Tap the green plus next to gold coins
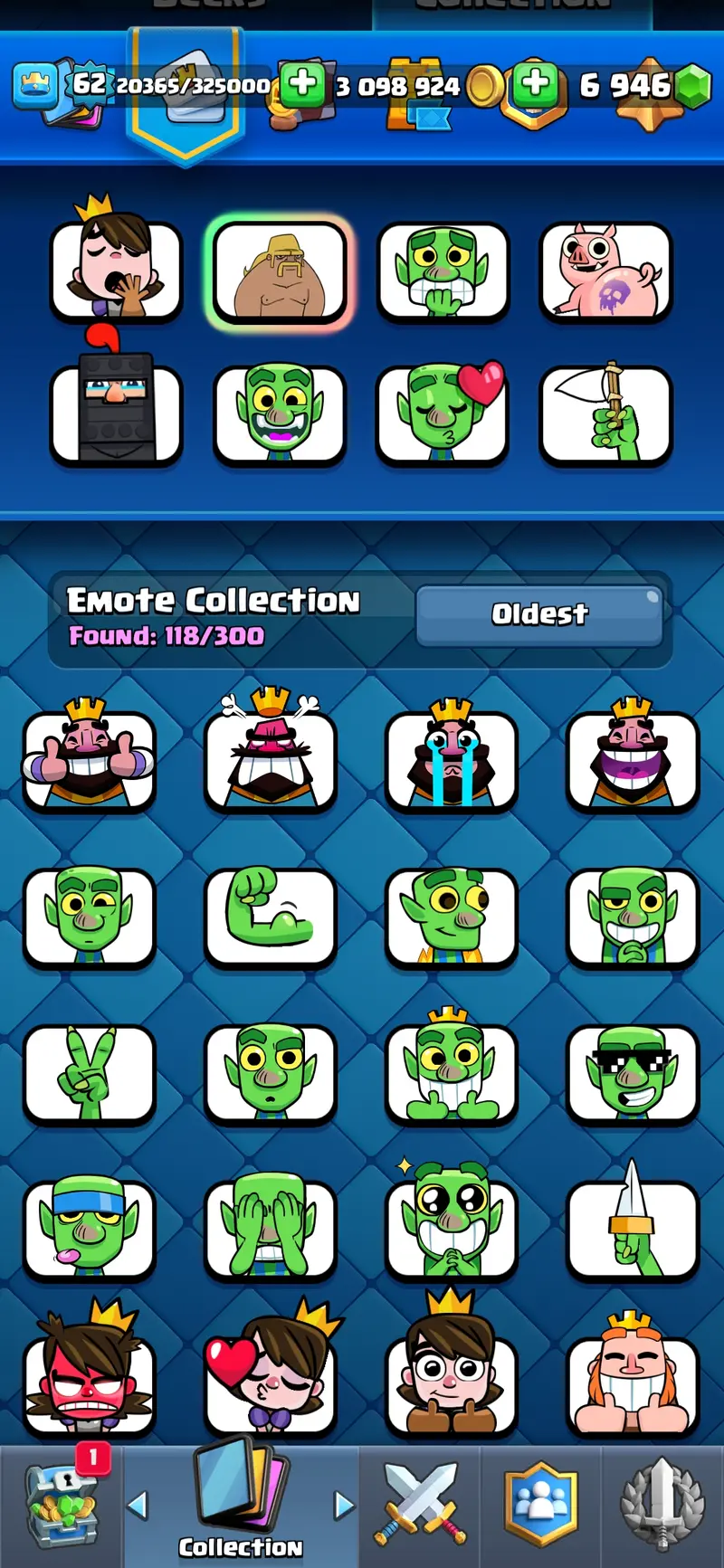The width and height of the screenshot is (724, 1568). point(302,84)
